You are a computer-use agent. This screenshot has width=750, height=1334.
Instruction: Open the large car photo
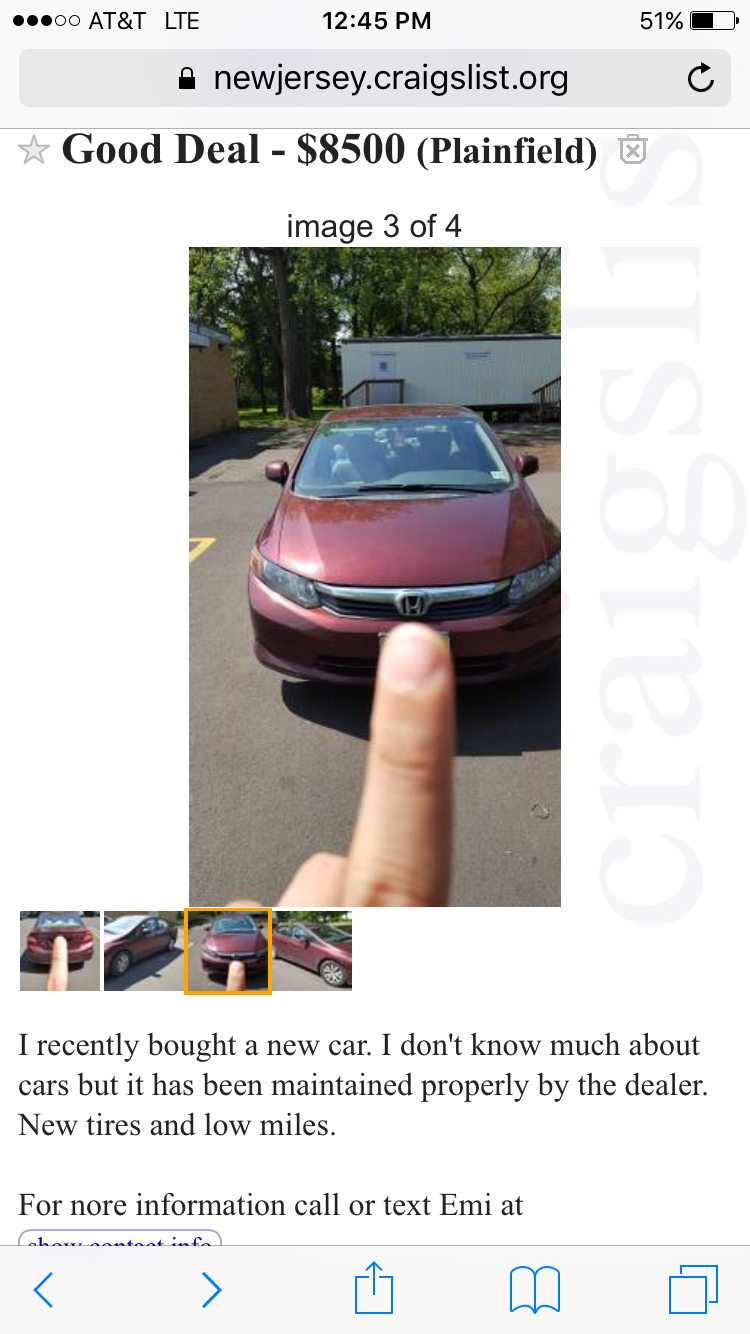(375, 576)
